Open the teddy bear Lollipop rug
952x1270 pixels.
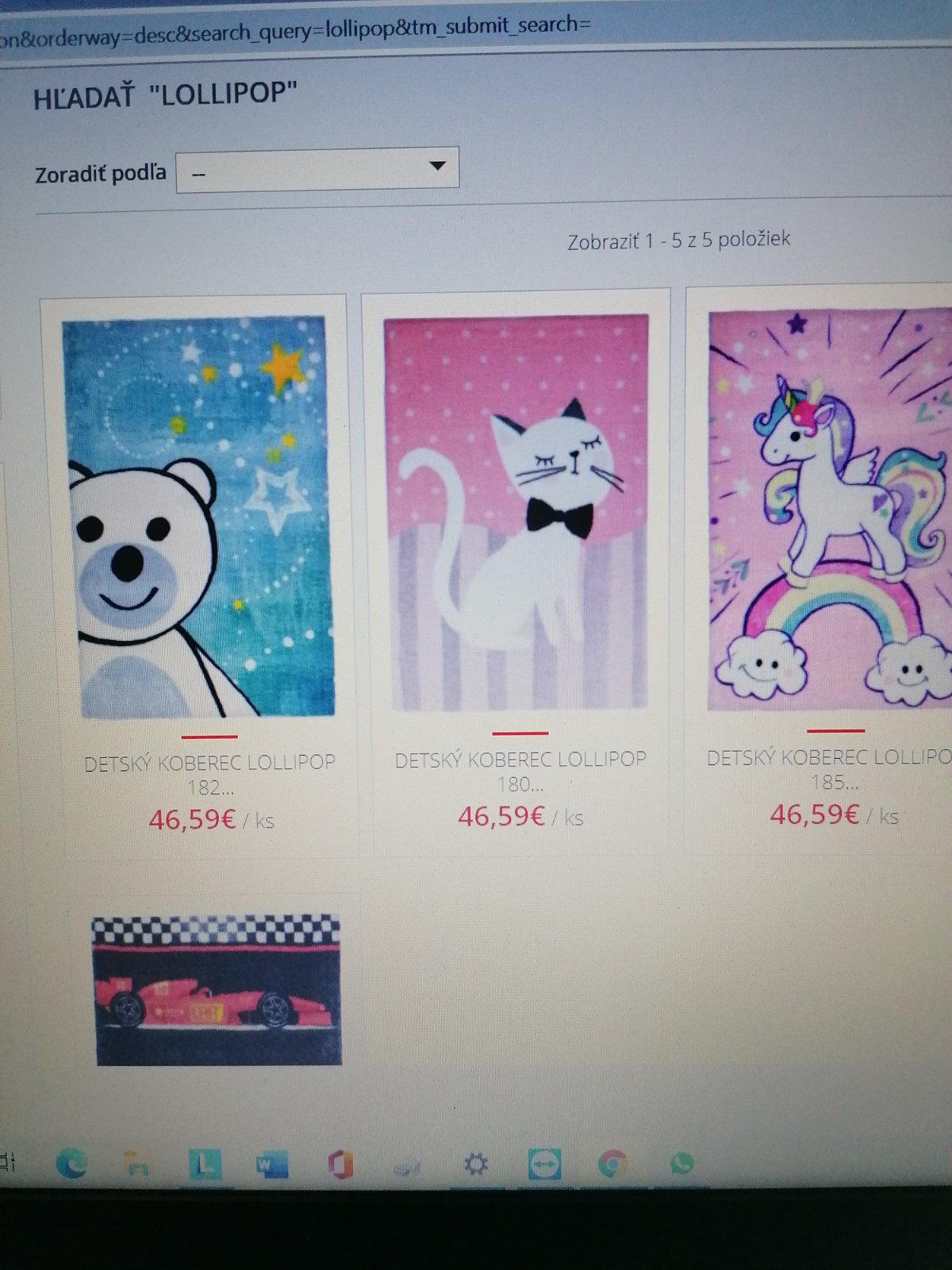click(198, 516)
